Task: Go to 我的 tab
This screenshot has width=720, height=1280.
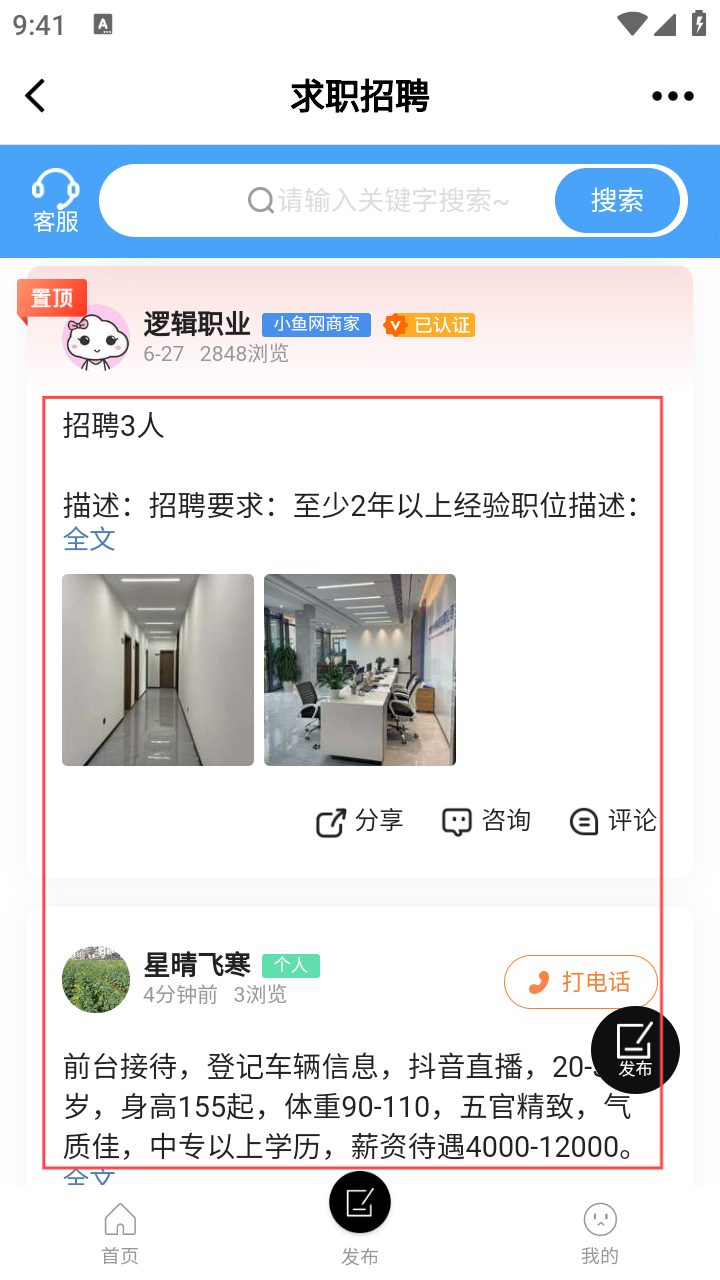Action: click(600, 1234)
